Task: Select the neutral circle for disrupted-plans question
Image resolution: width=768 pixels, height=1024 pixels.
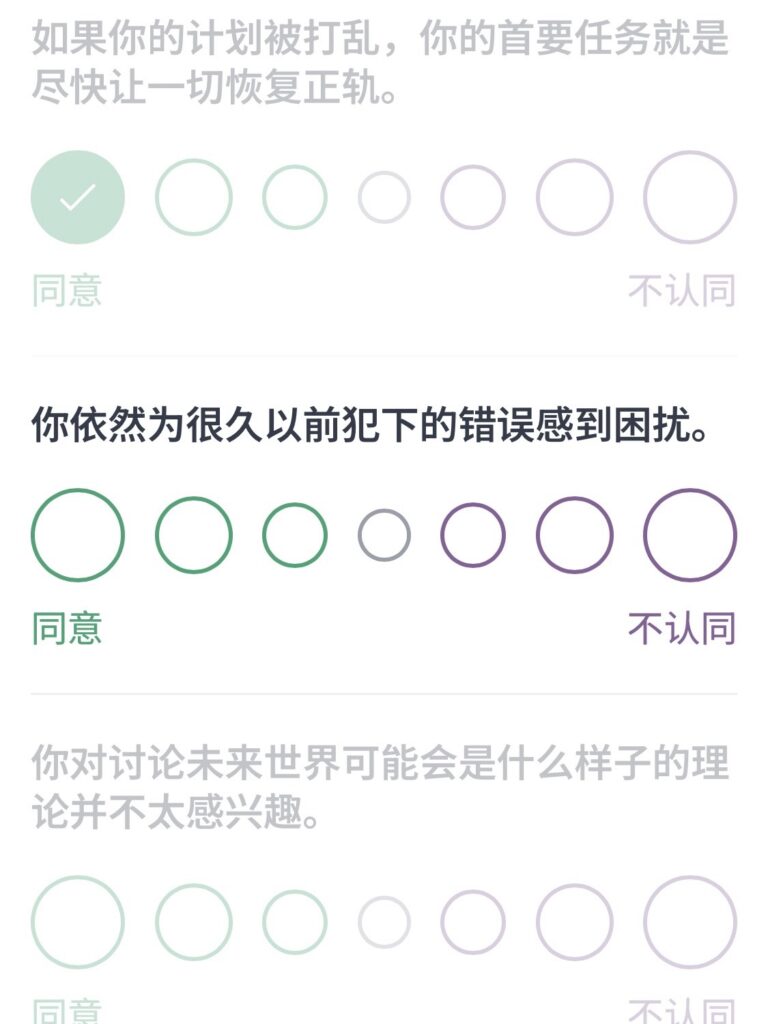Action: click(x=384, y=197)
